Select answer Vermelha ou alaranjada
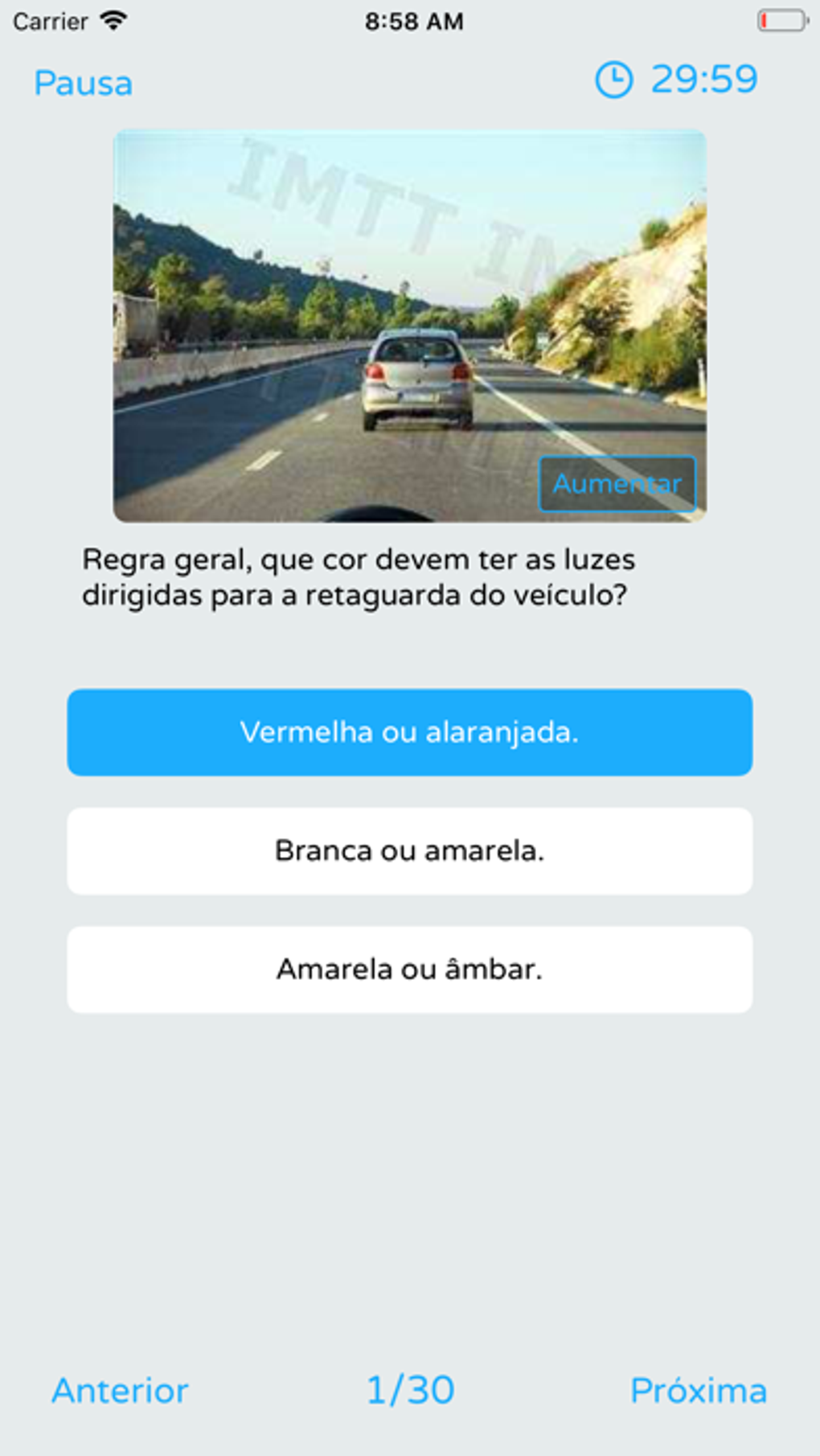820x1456 pixels. [409, 732]
